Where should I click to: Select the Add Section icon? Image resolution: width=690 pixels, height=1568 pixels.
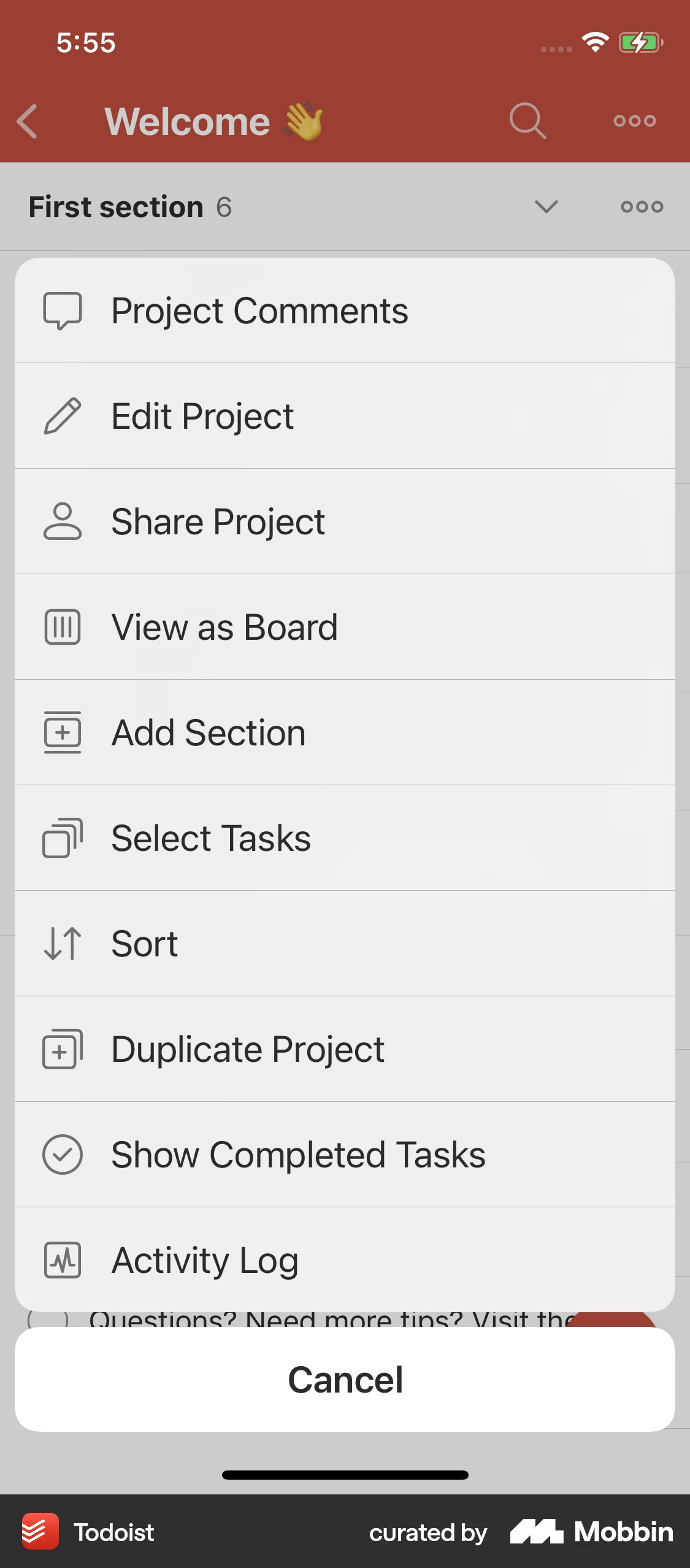[62, 732]
